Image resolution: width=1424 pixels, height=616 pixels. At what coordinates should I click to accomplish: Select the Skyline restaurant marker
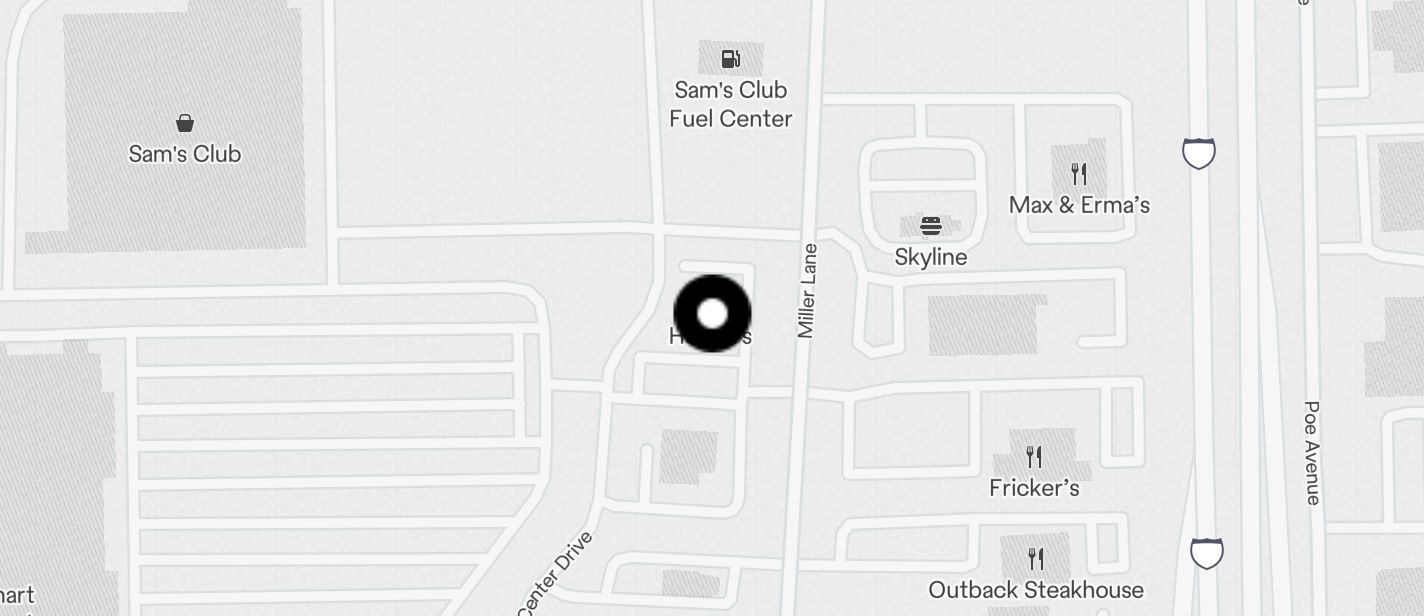tap(931, 226)
